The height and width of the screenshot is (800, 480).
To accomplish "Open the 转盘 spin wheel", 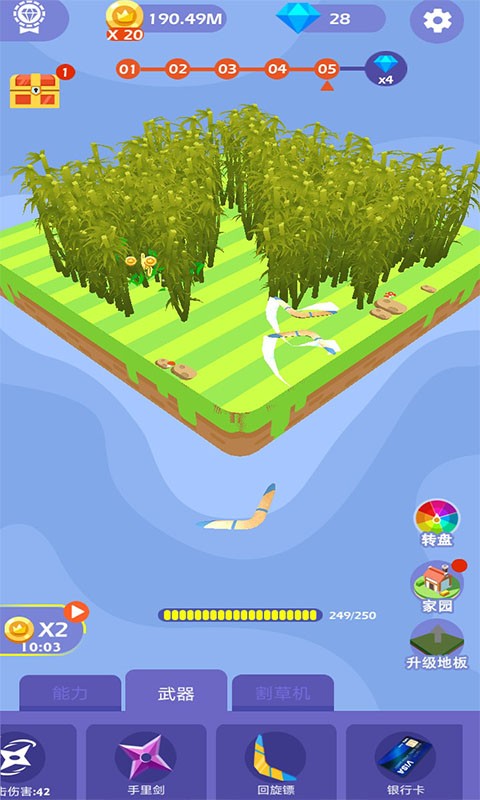I will coord(437,523).
